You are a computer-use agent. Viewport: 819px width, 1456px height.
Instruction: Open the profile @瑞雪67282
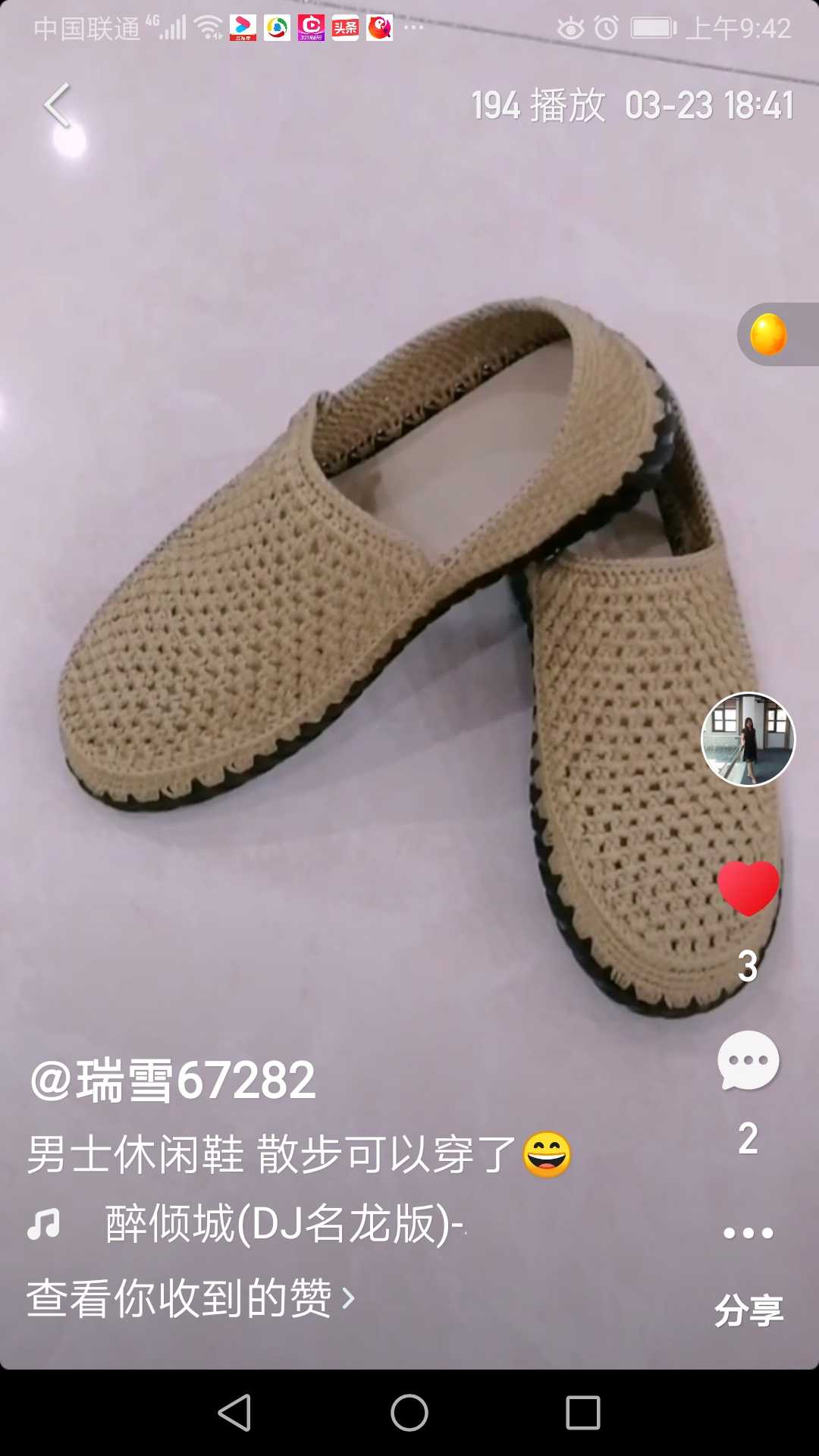(173, 1080)
